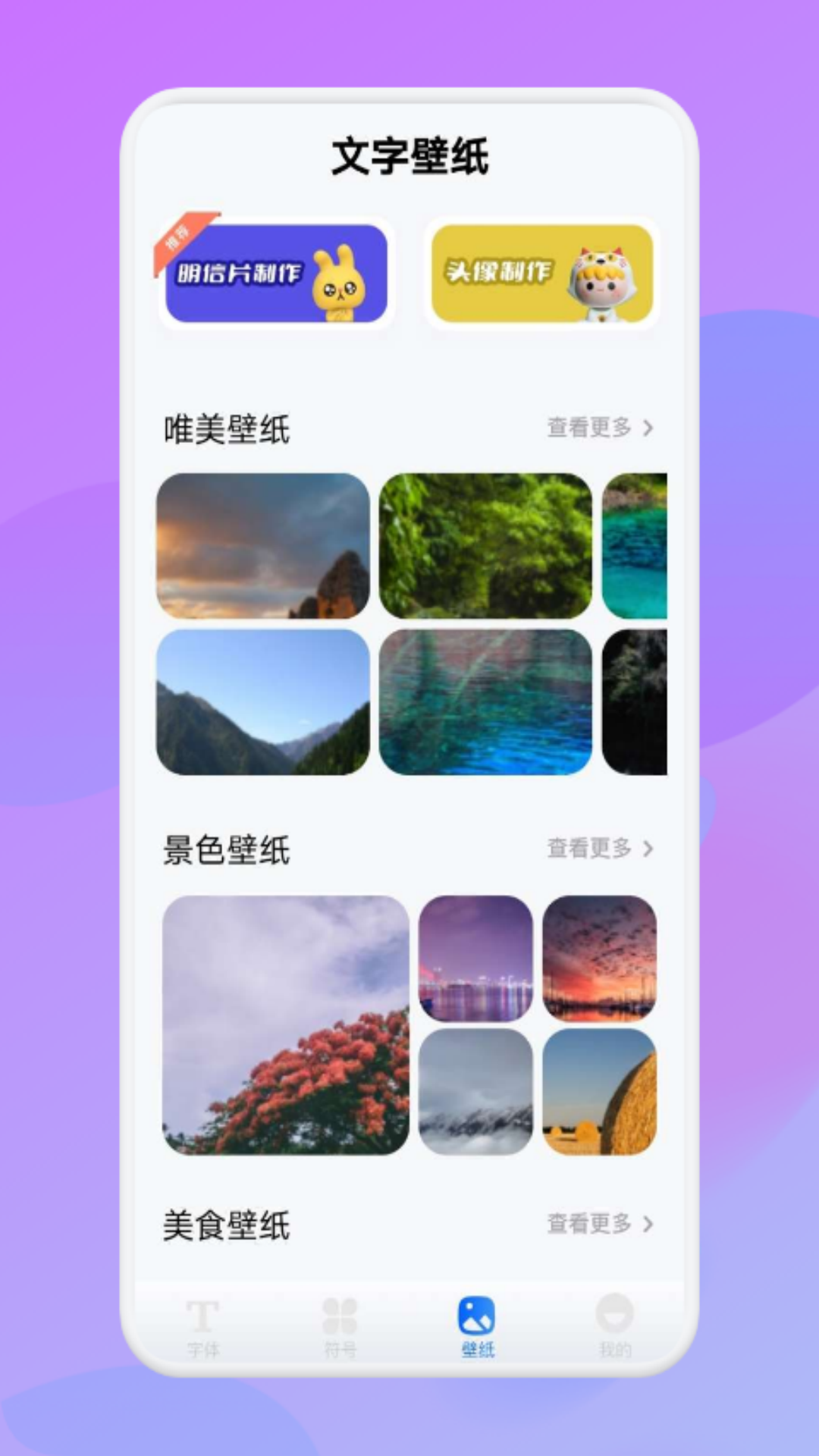This screenshot has height=1456, width=819.
Task: Expand 景色壁纸 using the arrow chevron
Action: pos(649,849)
